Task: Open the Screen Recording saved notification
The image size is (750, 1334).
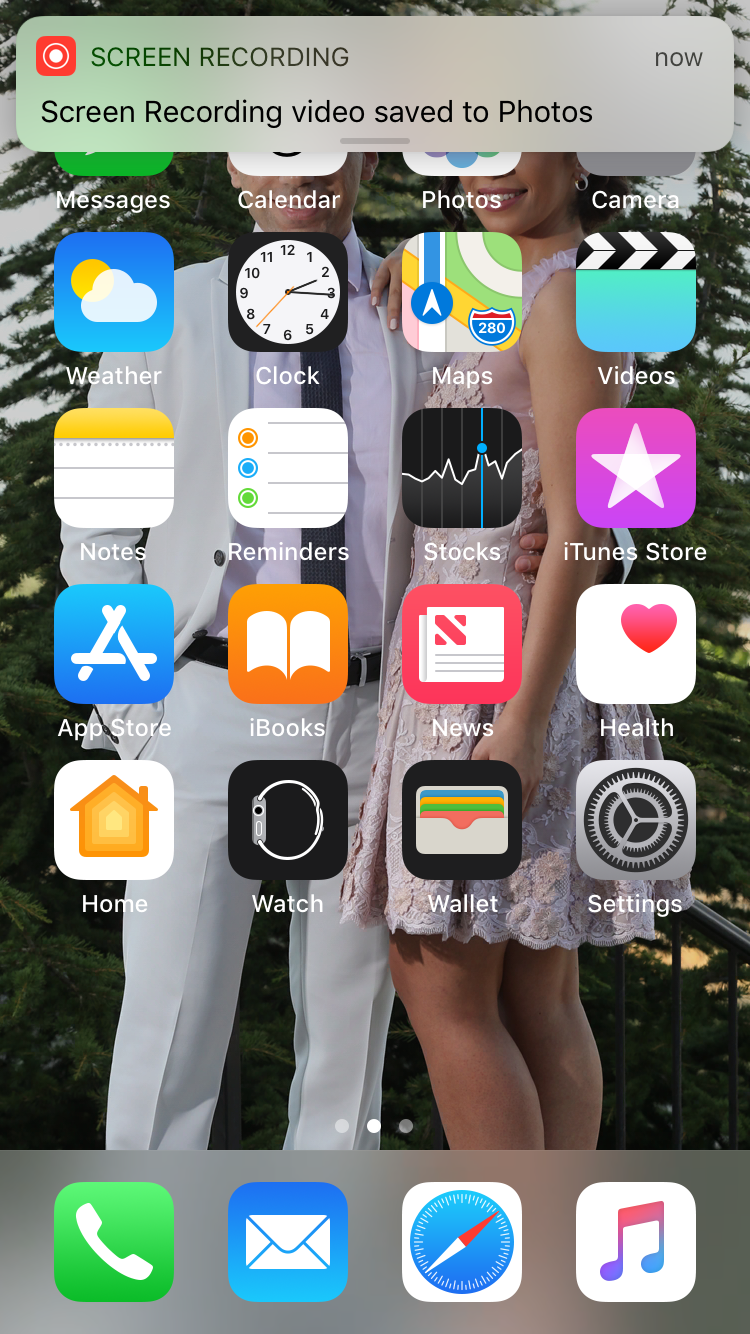Action: tap(375, 84)
